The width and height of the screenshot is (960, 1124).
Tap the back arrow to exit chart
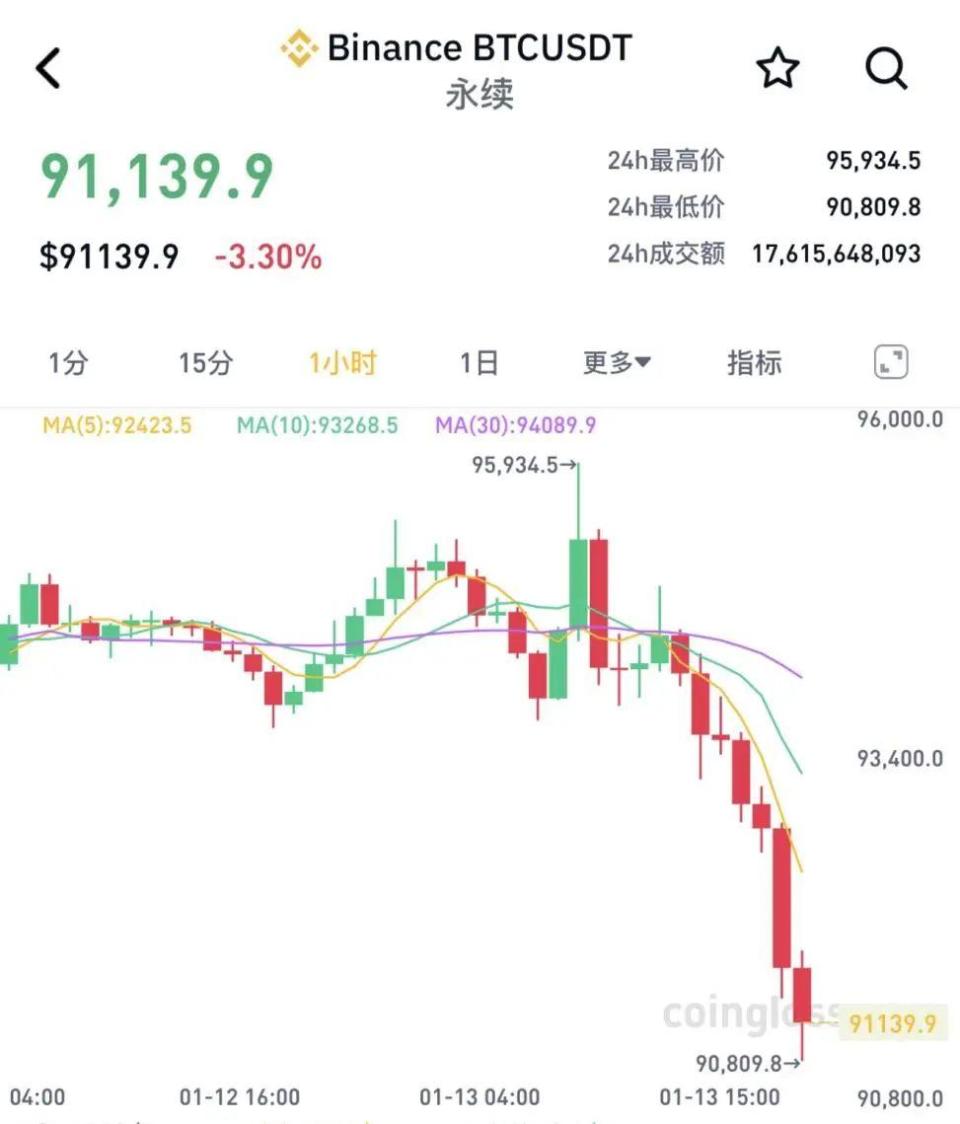tap(48, 68)
